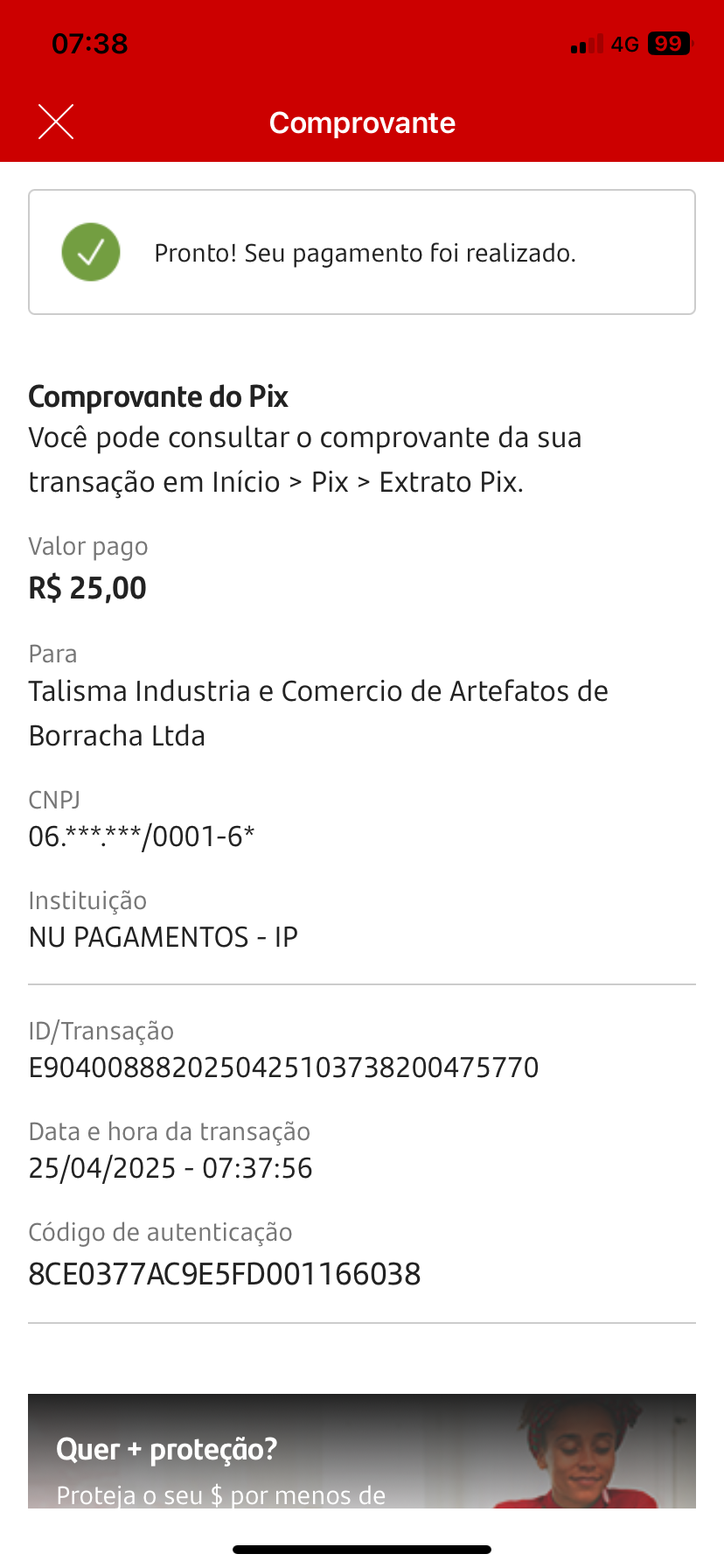Close the Comprovante screen

[56, 122]
